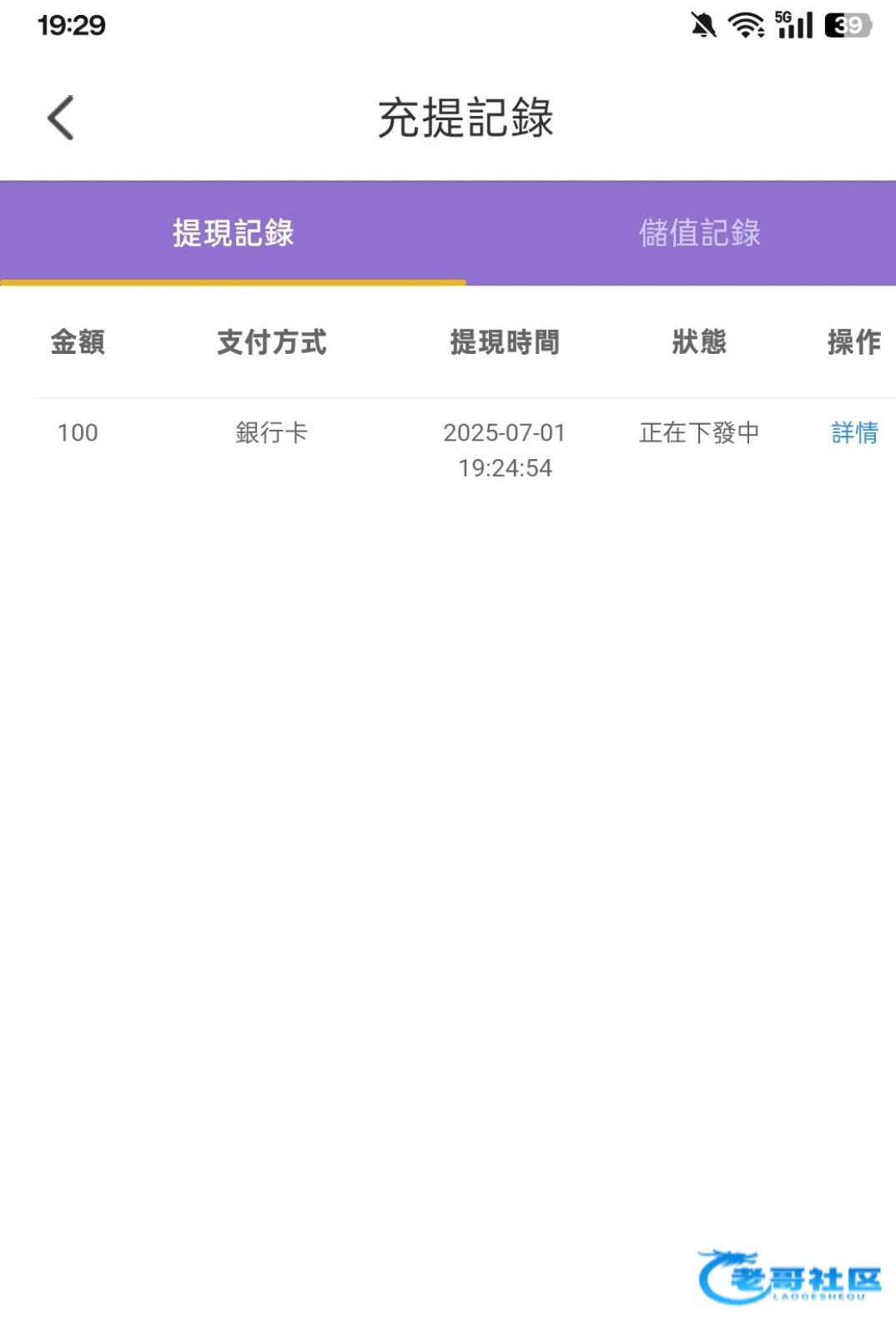896x1328 pixels.
Task: Switch to the 儲值記錄 tab
Action: 699,233
